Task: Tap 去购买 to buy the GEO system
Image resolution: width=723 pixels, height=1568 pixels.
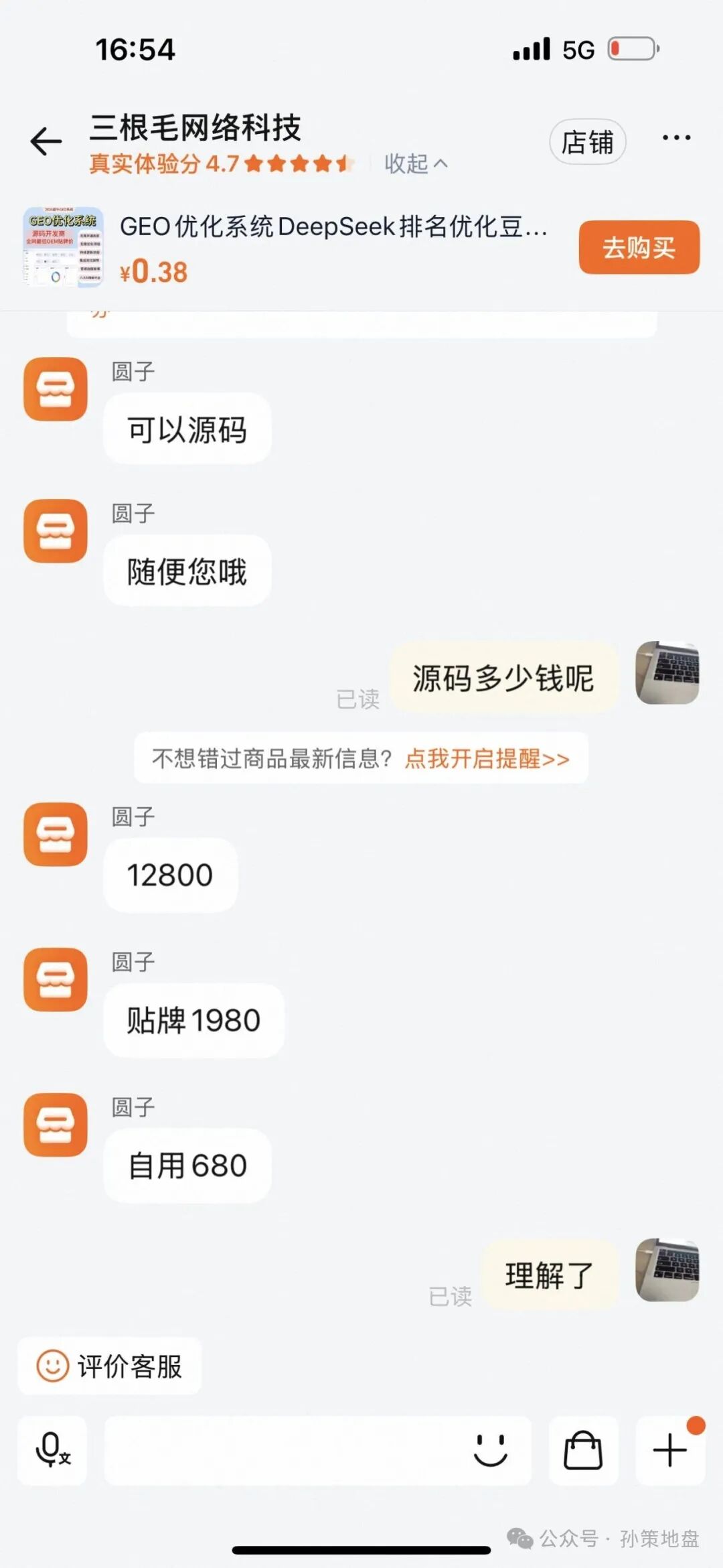Action: pyautogui.click(x=638, y=246)
